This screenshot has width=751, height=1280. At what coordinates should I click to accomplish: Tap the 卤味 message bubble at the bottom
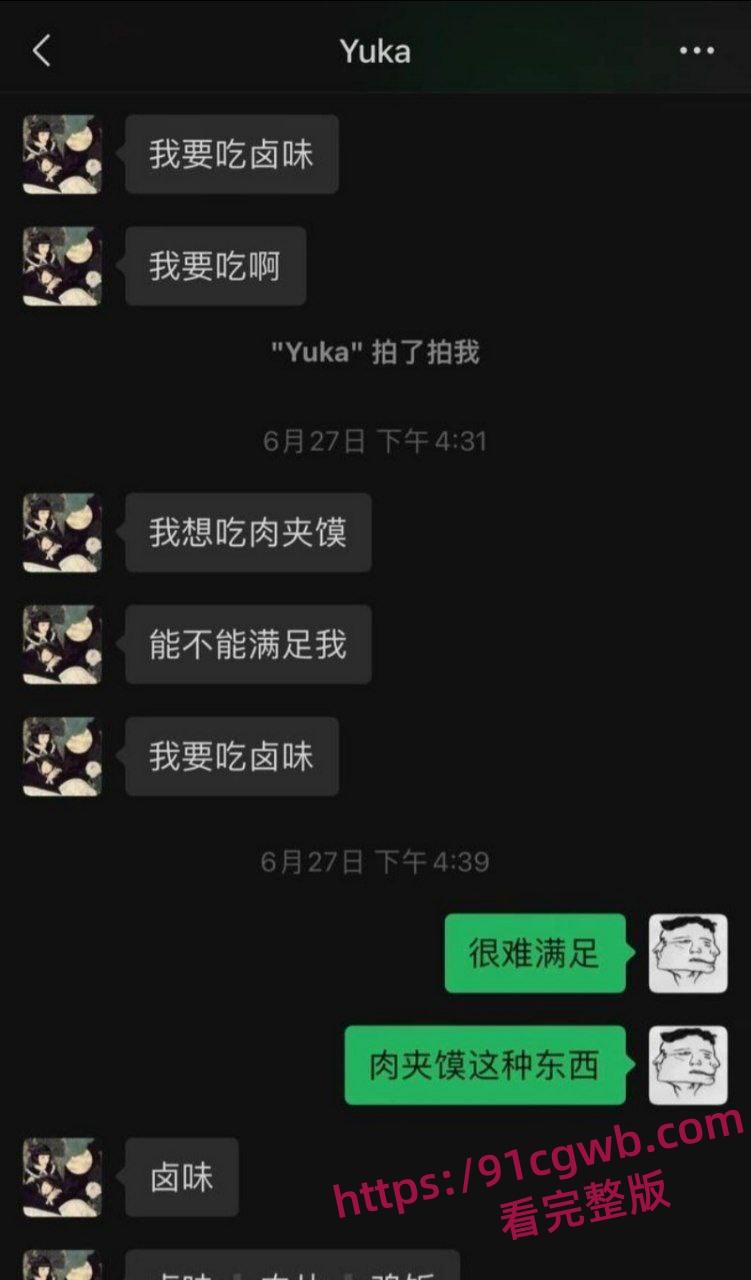[x=181, y=1178]
